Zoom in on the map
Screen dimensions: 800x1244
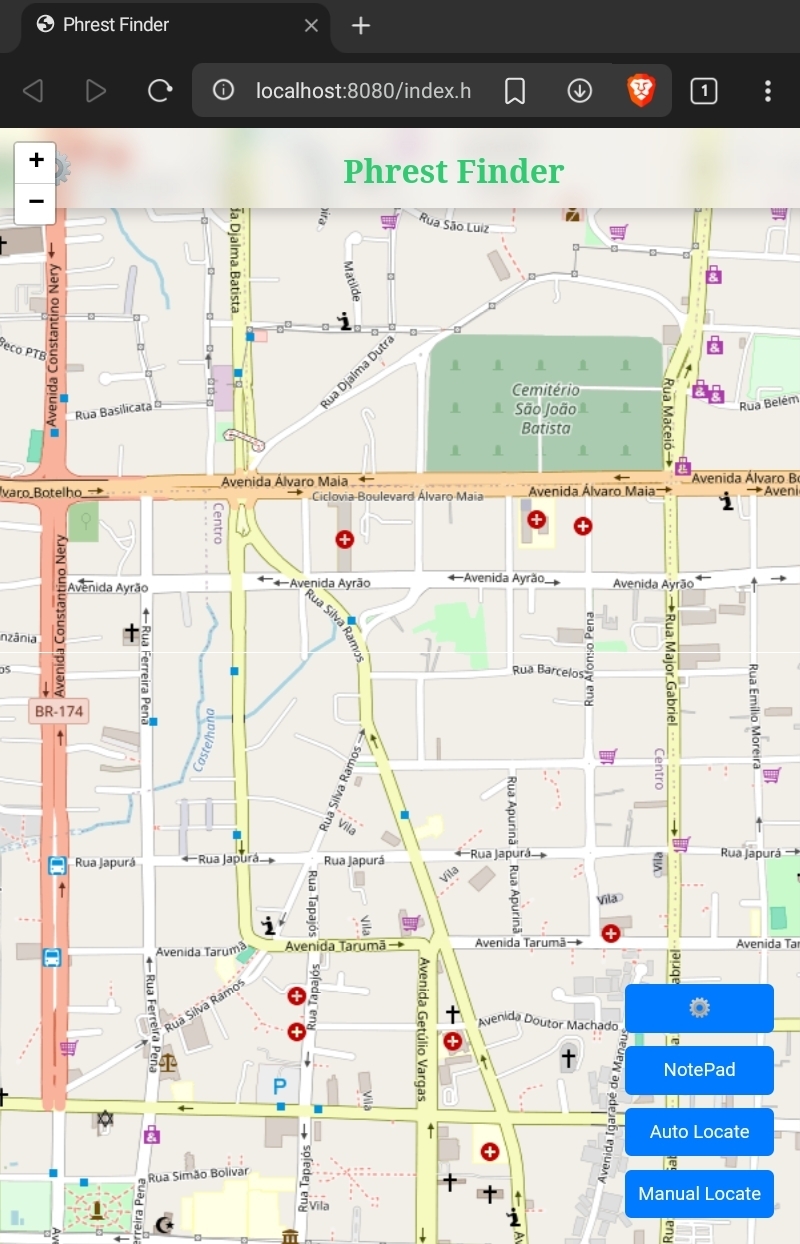click(36, 161)
